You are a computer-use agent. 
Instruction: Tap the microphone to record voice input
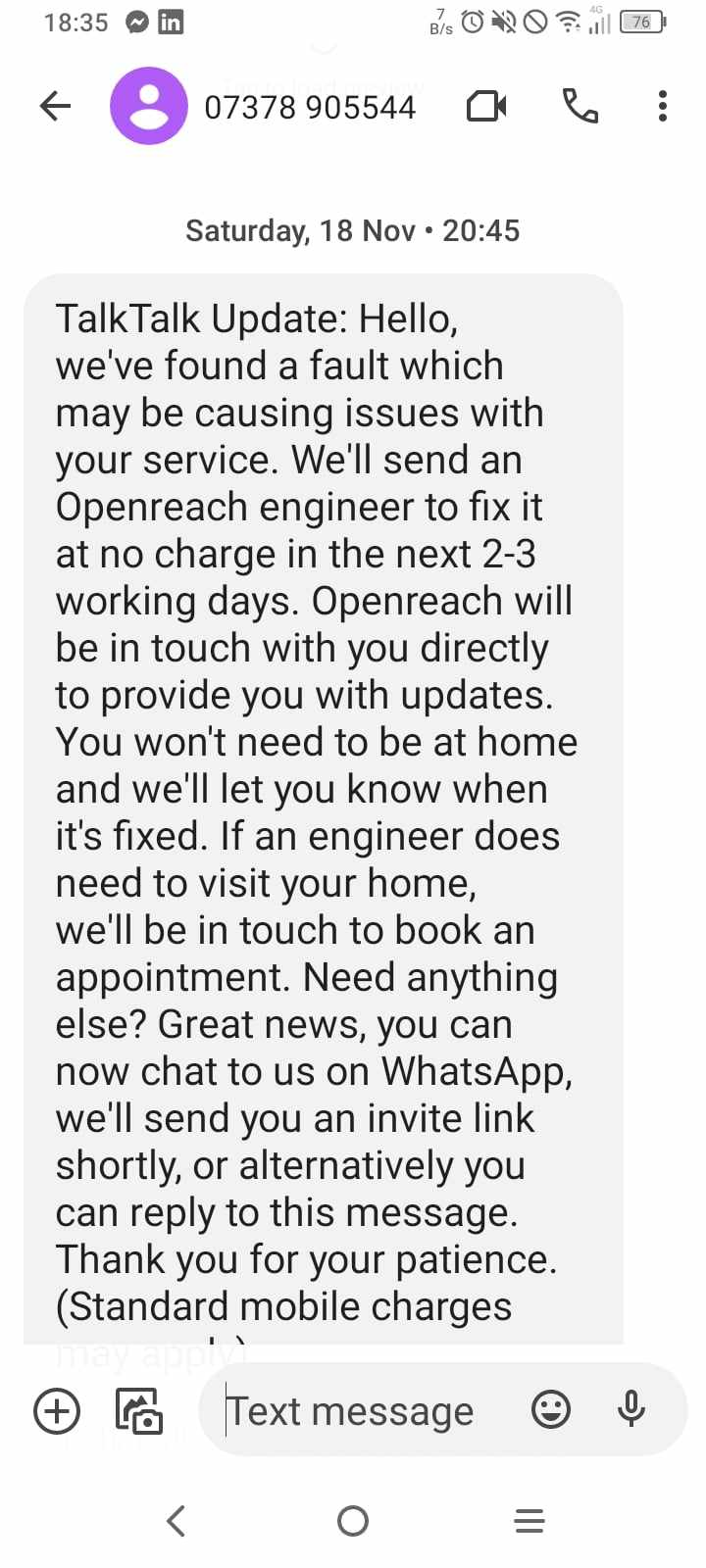click(631, 1410)
